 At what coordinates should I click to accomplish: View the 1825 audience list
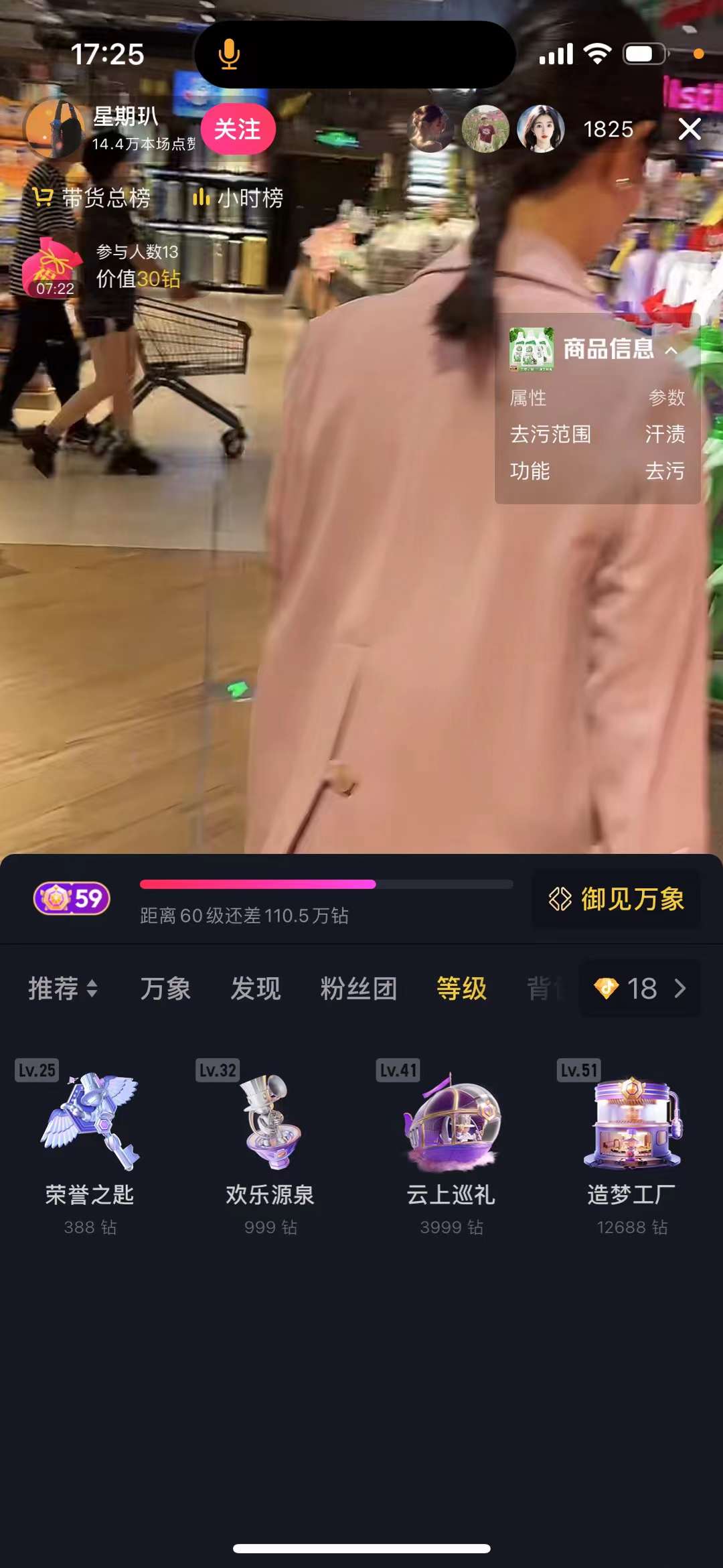(608, 129)
